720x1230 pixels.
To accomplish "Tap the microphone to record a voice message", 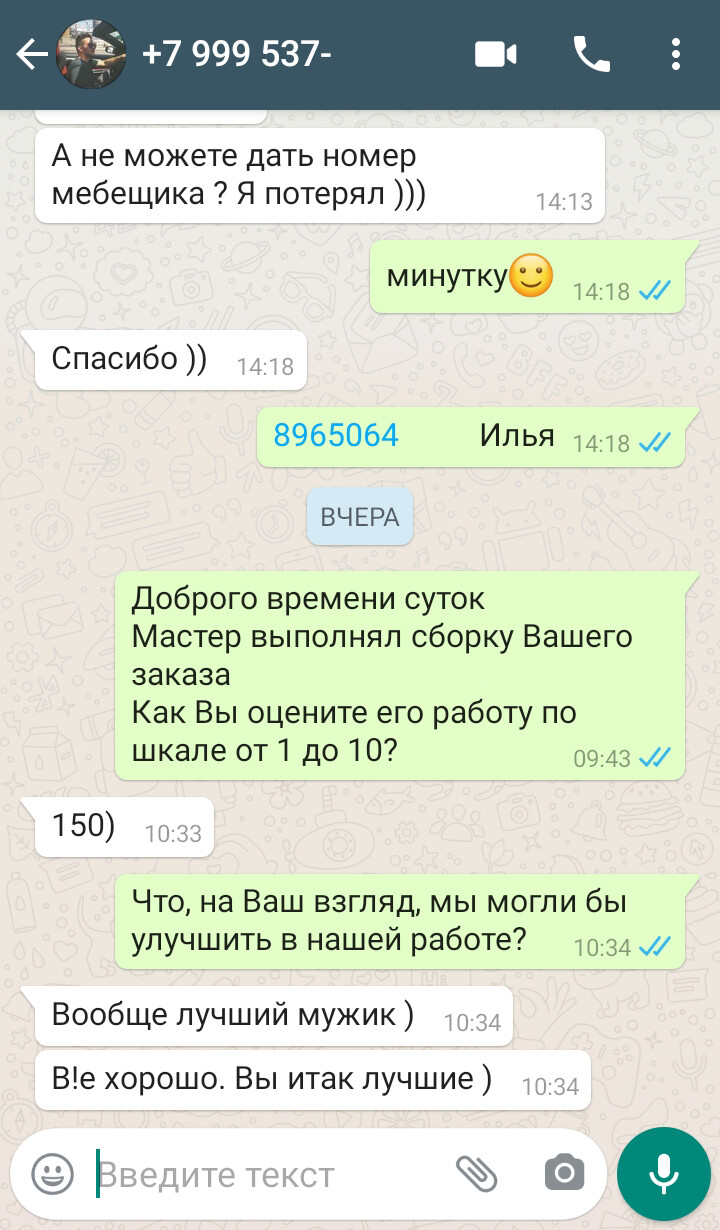I will (663, 1173).
